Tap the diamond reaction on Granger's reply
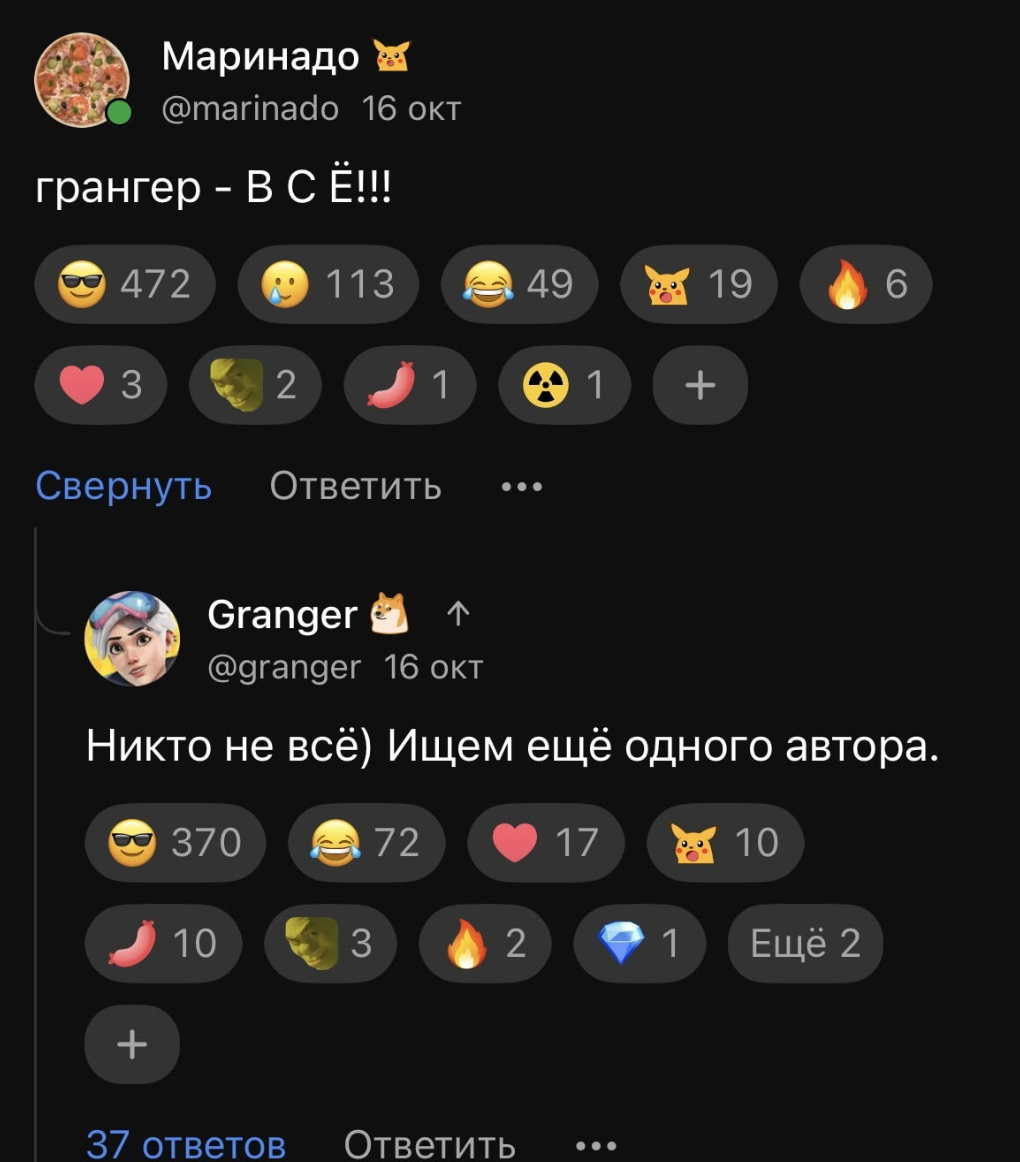 [639, 943]
